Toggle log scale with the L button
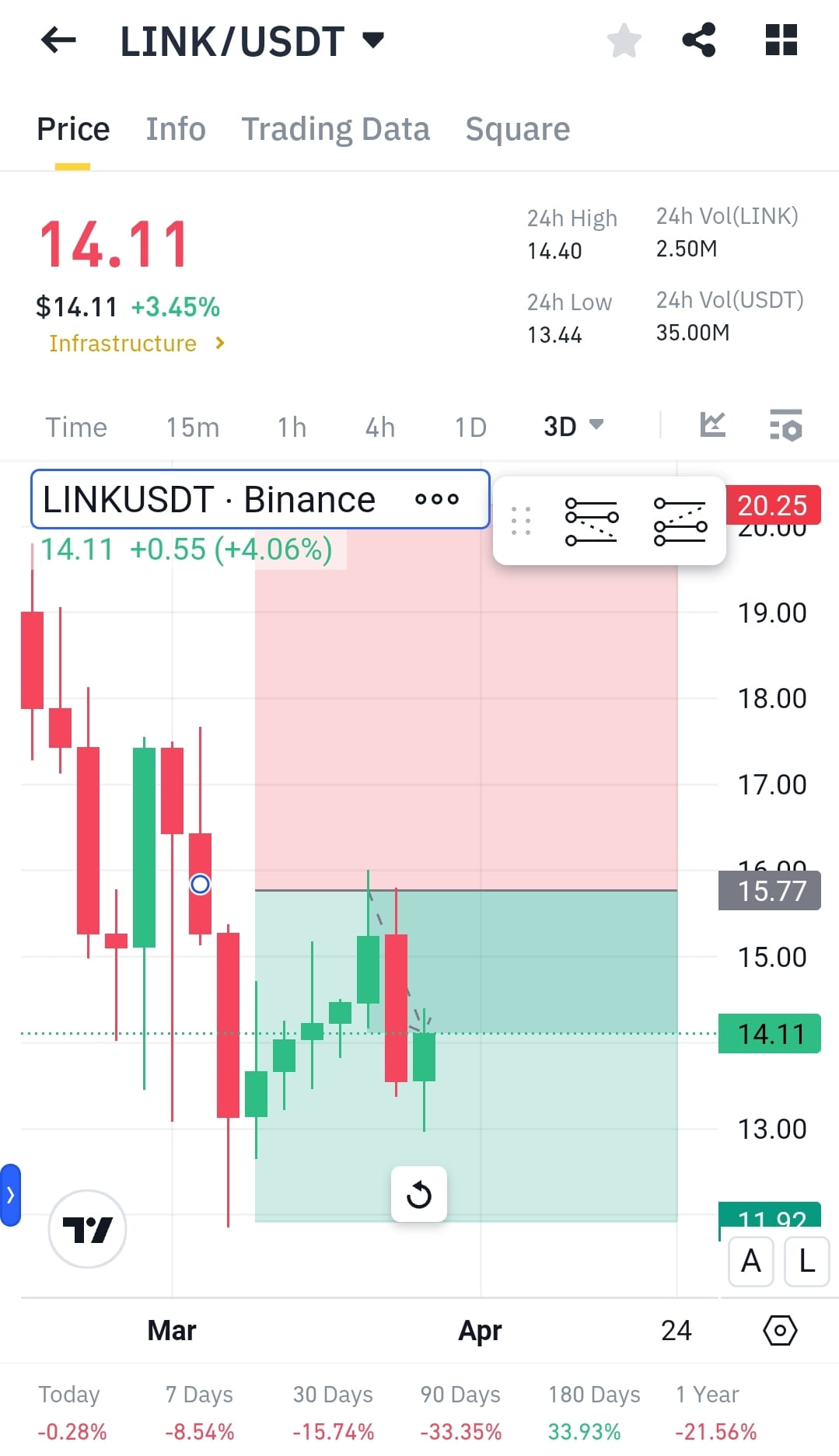The height and width of the screenshot is (1456, 839). pyautogui.click(x=806, y=1262)
